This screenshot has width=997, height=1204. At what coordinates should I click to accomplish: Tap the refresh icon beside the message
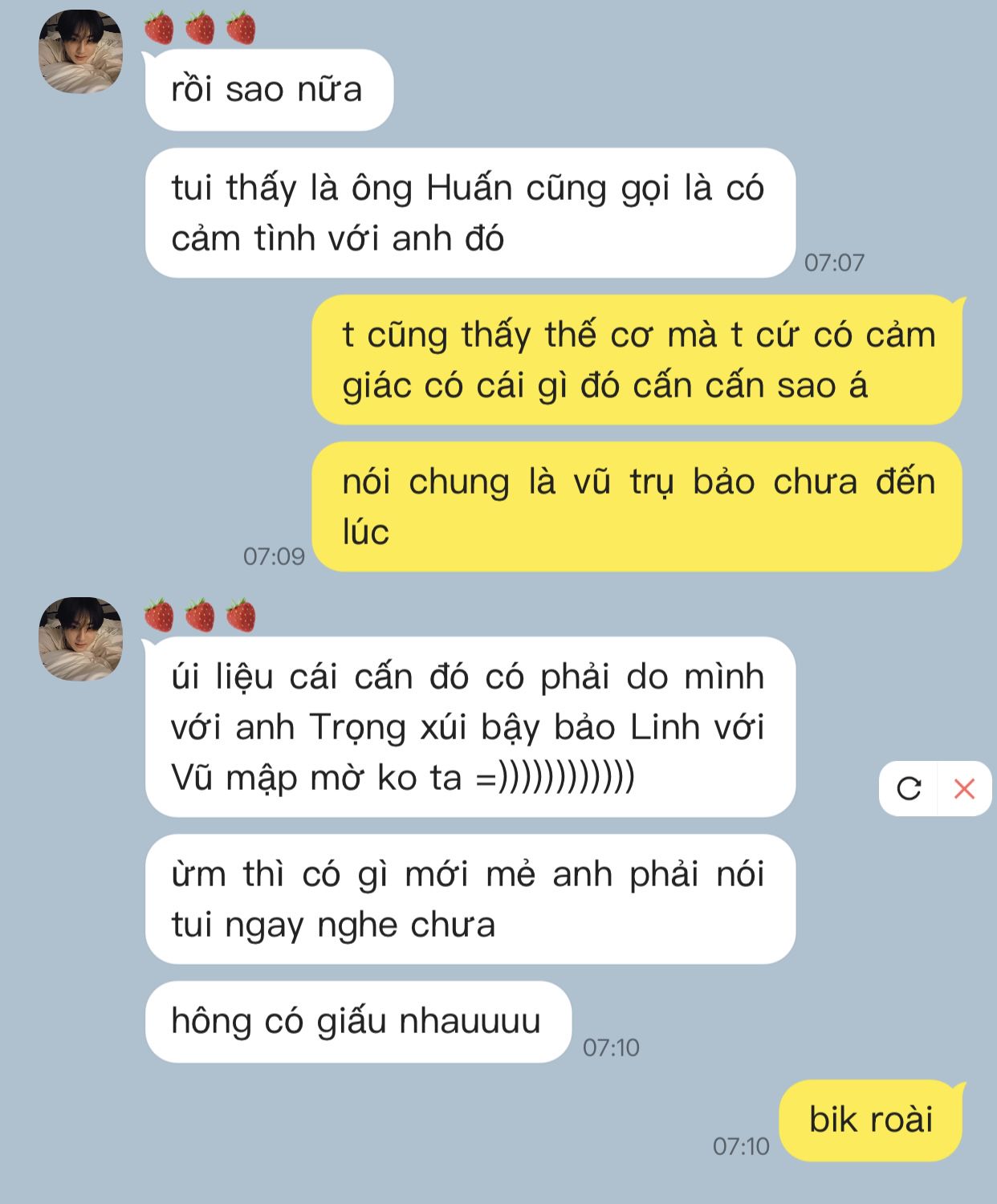[909, 788]
